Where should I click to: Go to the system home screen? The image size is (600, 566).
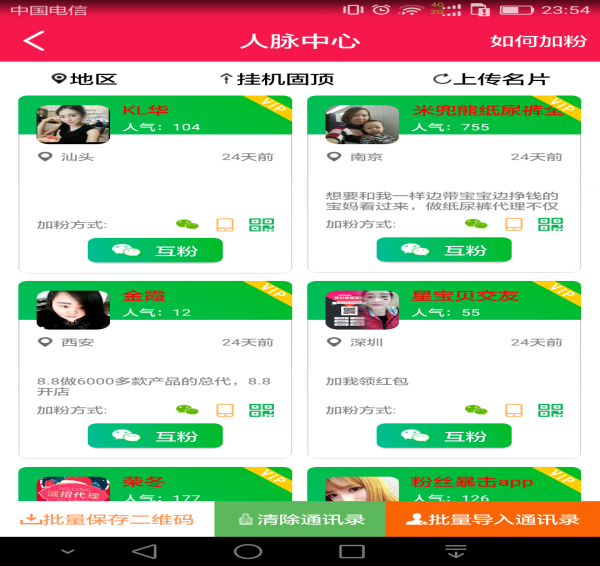248,551
